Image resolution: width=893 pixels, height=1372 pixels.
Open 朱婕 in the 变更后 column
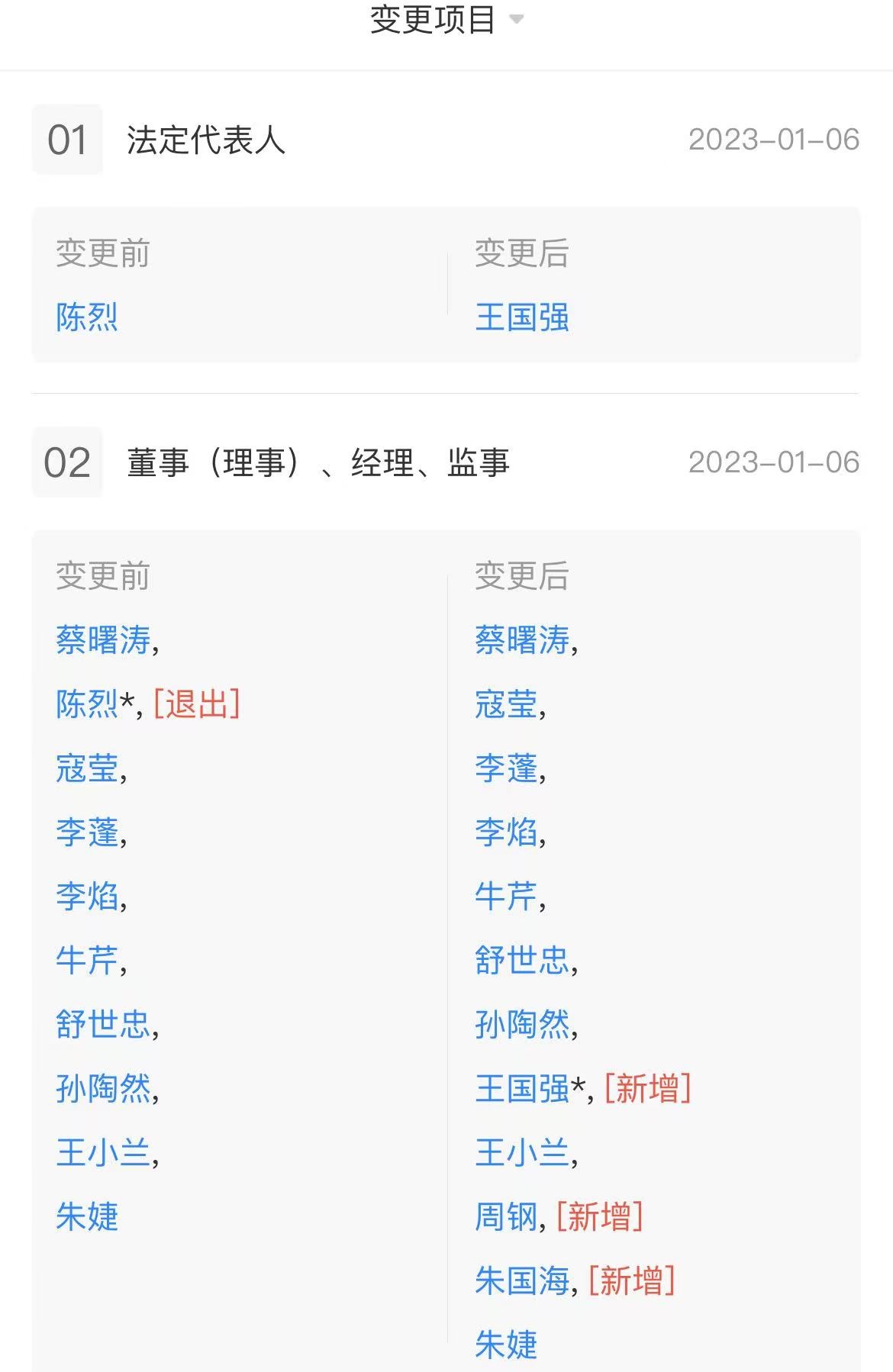click(x=506, y=1345)
